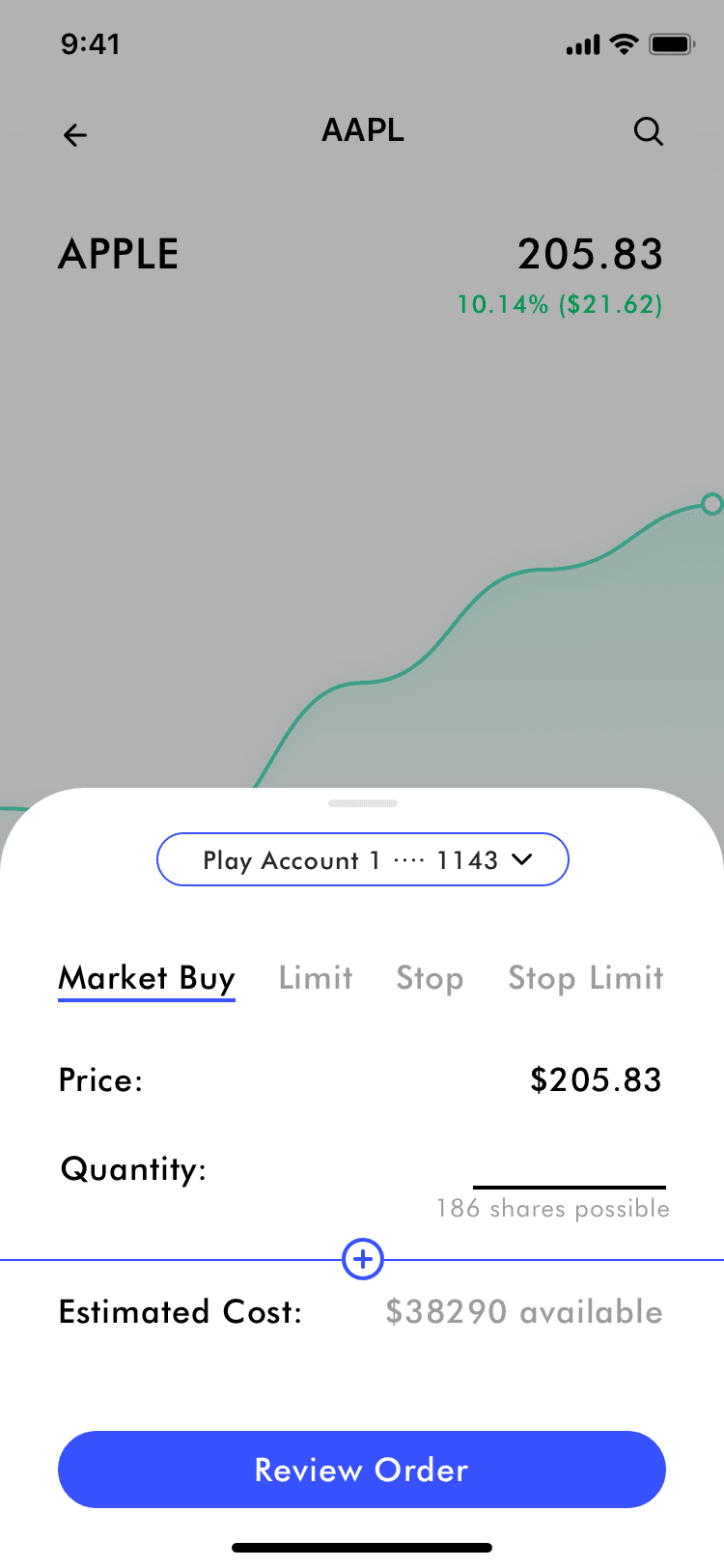Viewport: 724px width, 1568px height.
Task: Switch to the Stop order tab
Action: (430, 978)
